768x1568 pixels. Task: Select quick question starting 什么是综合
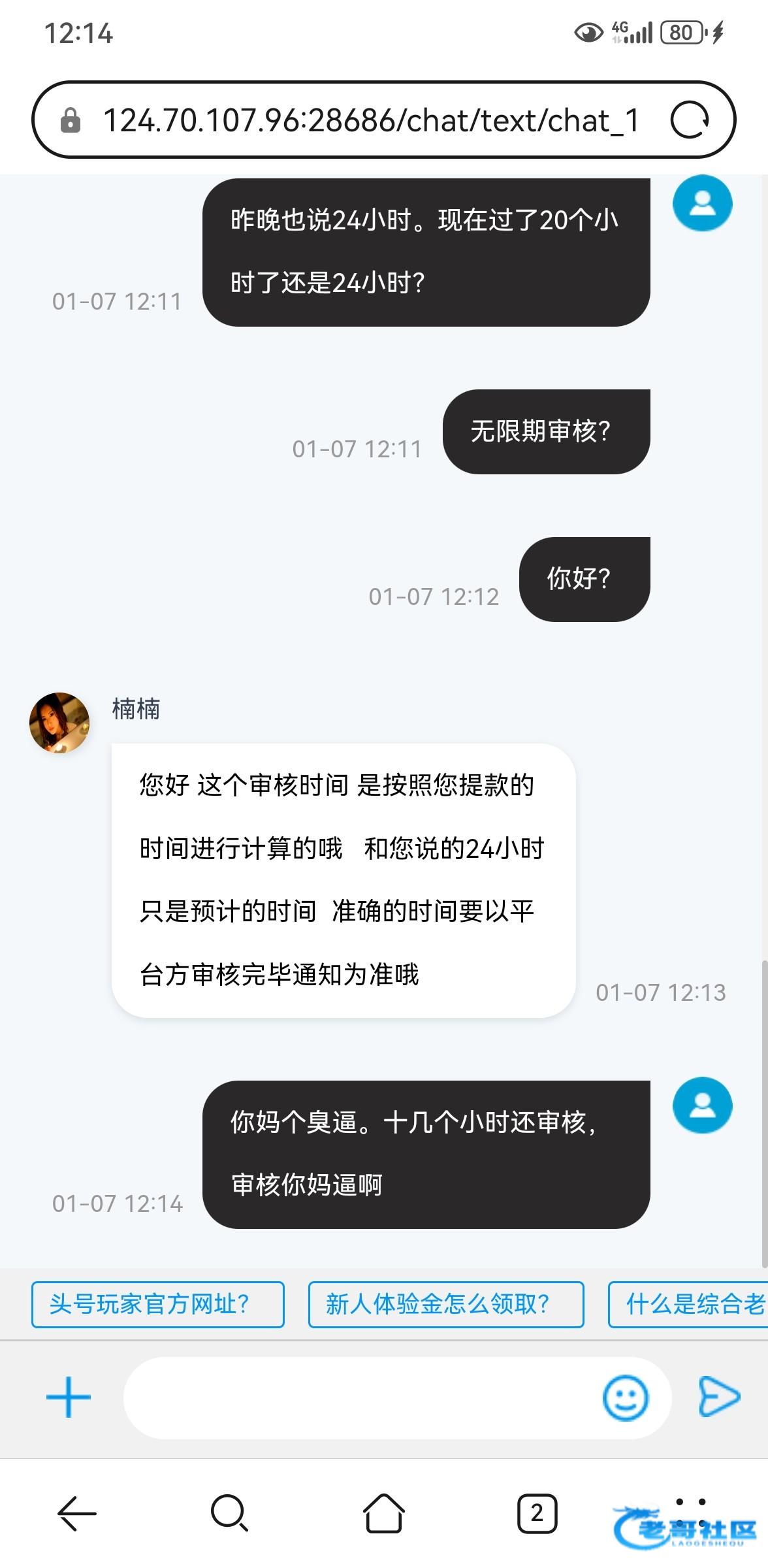tap(689, 1304)
